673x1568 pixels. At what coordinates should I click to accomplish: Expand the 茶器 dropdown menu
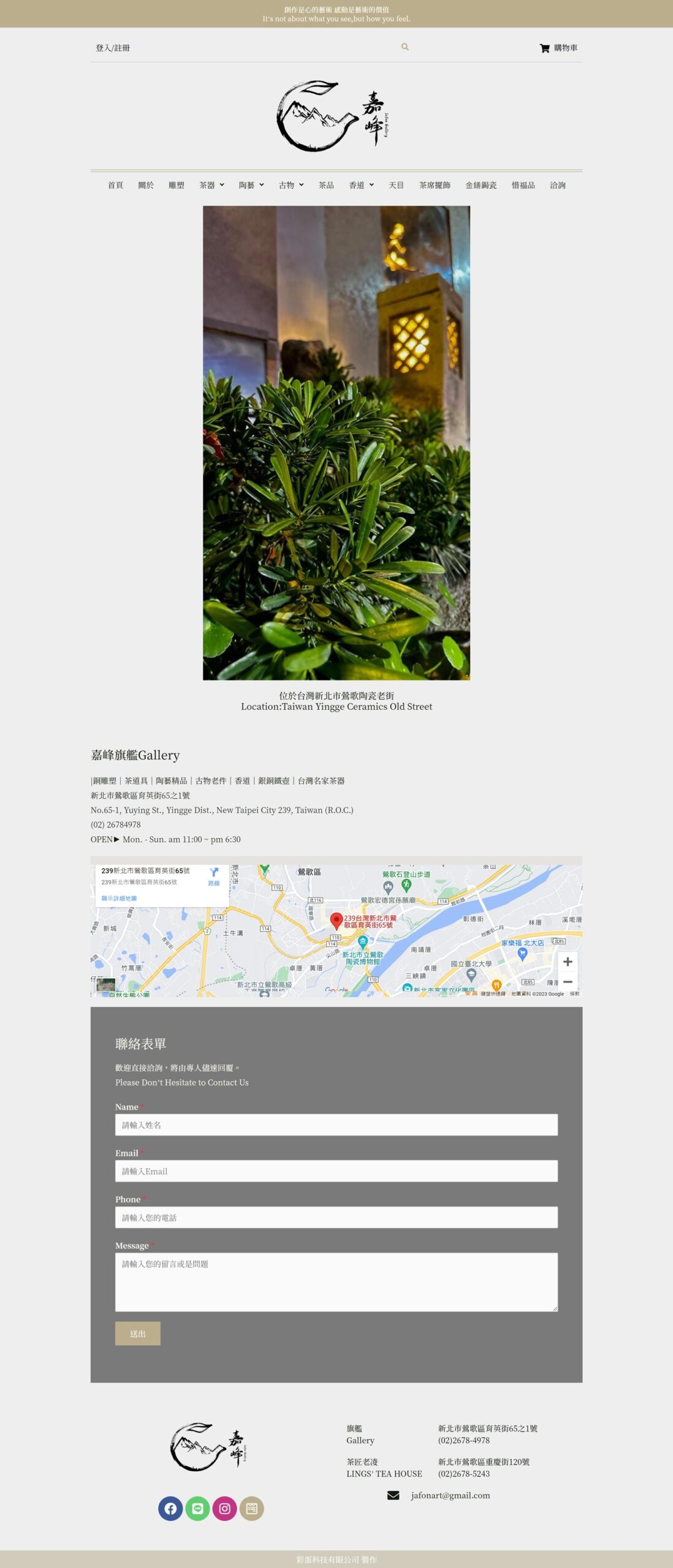point(211,185)
